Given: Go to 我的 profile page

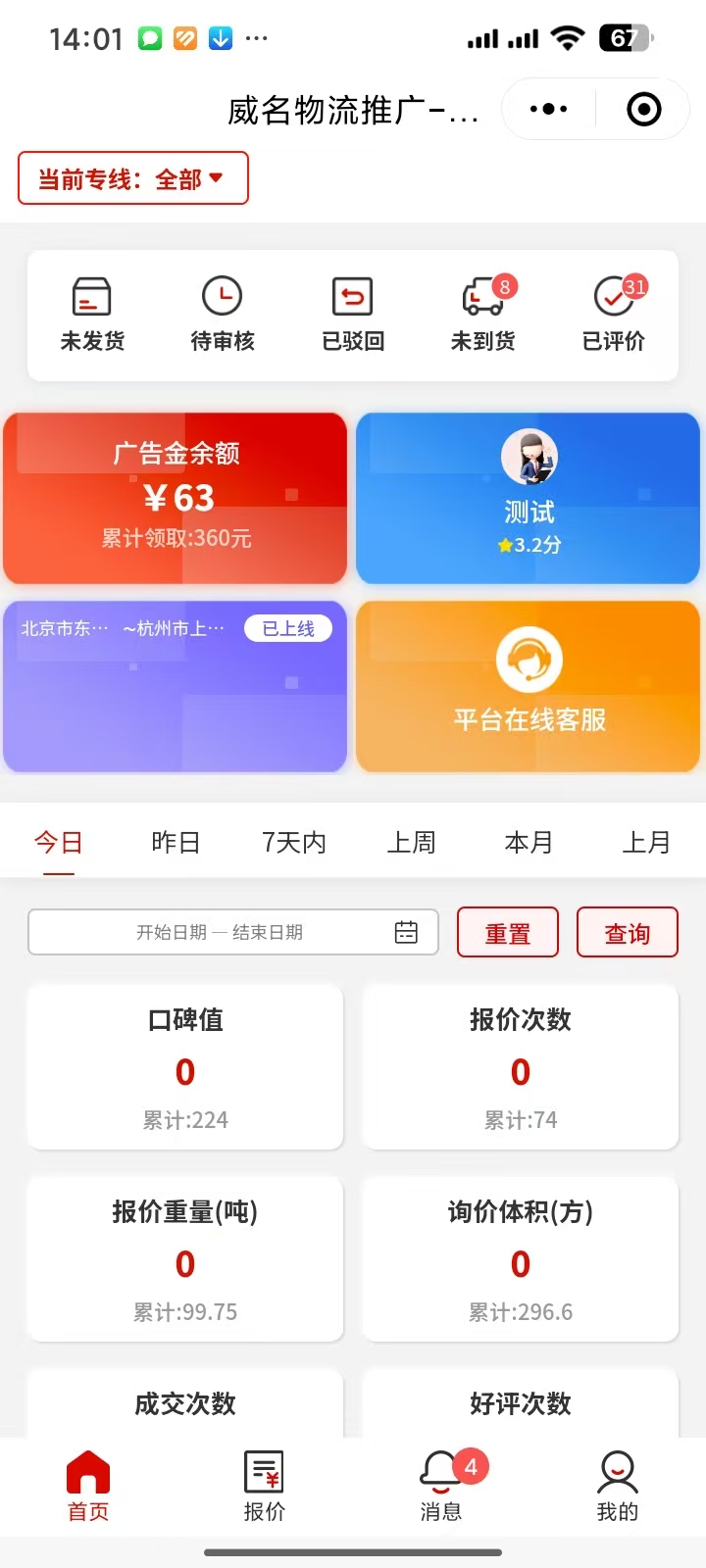Looking at the screenshot, I should click(617, 1485).
